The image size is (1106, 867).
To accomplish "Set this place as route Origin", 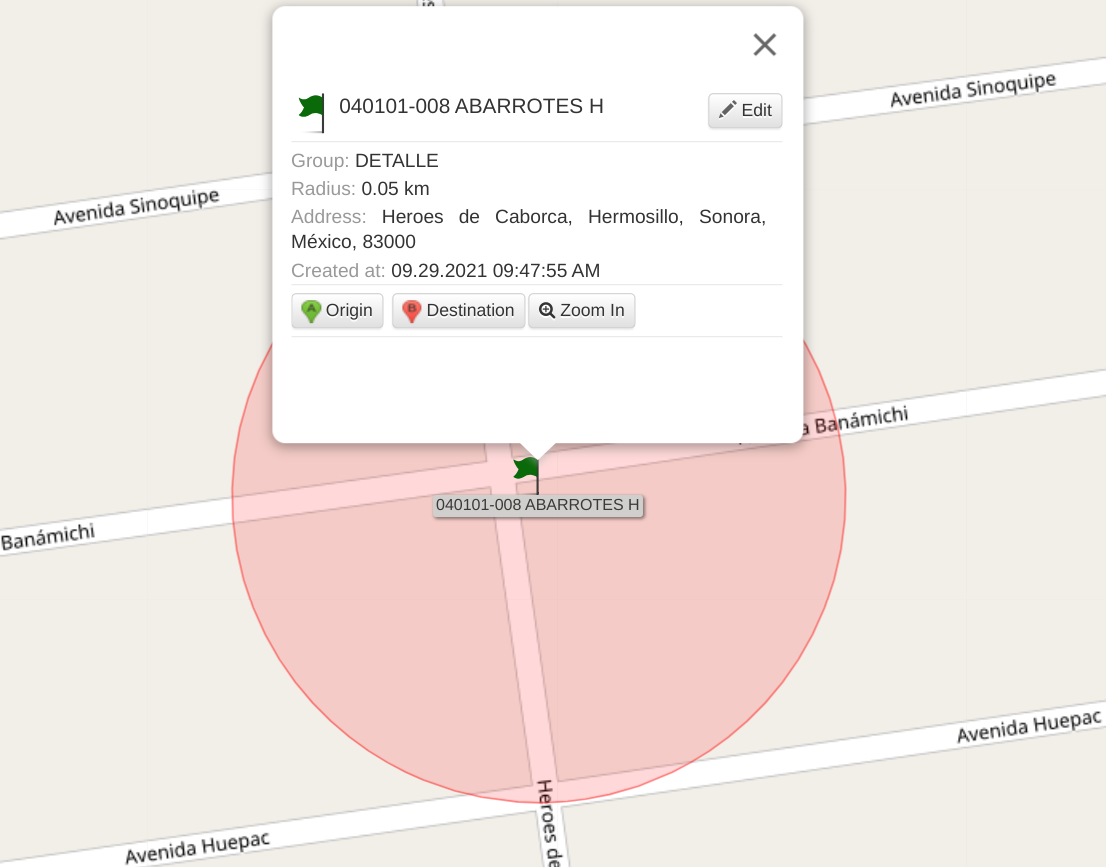I will pos(337,311).
